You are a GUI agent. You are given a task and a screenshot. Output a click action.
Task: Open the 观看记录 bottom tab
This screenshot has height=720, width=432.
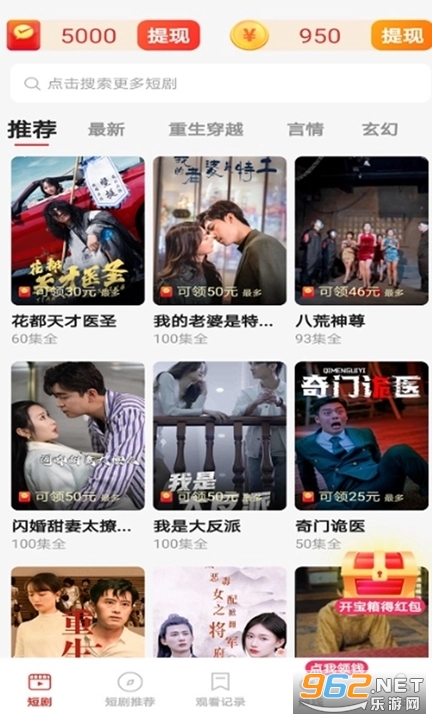pyautogui.click(x=220, y=689)
